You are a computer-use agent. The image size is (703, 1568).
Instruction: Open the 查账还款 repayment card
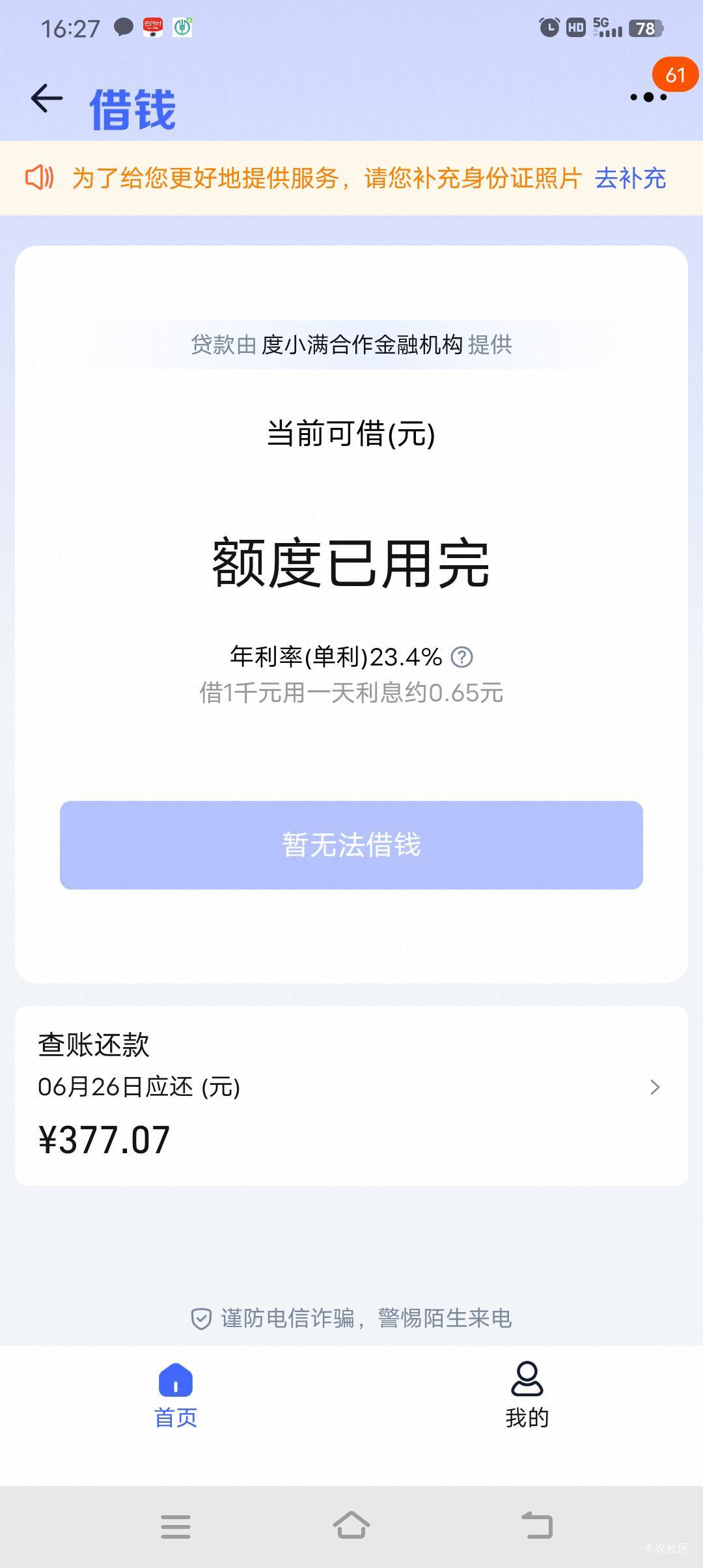point(351,1095)
